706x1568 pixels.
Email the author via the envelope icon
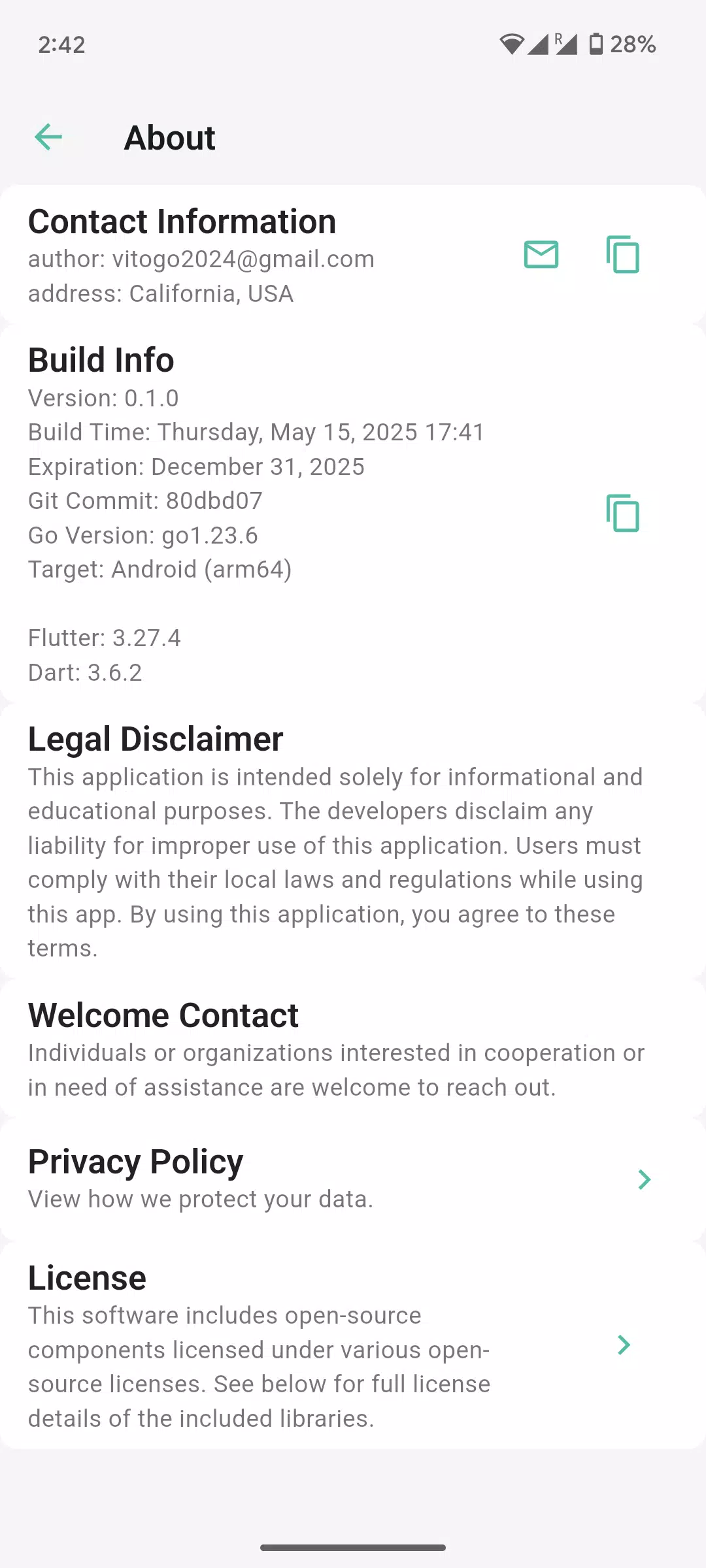pos(541,254)
